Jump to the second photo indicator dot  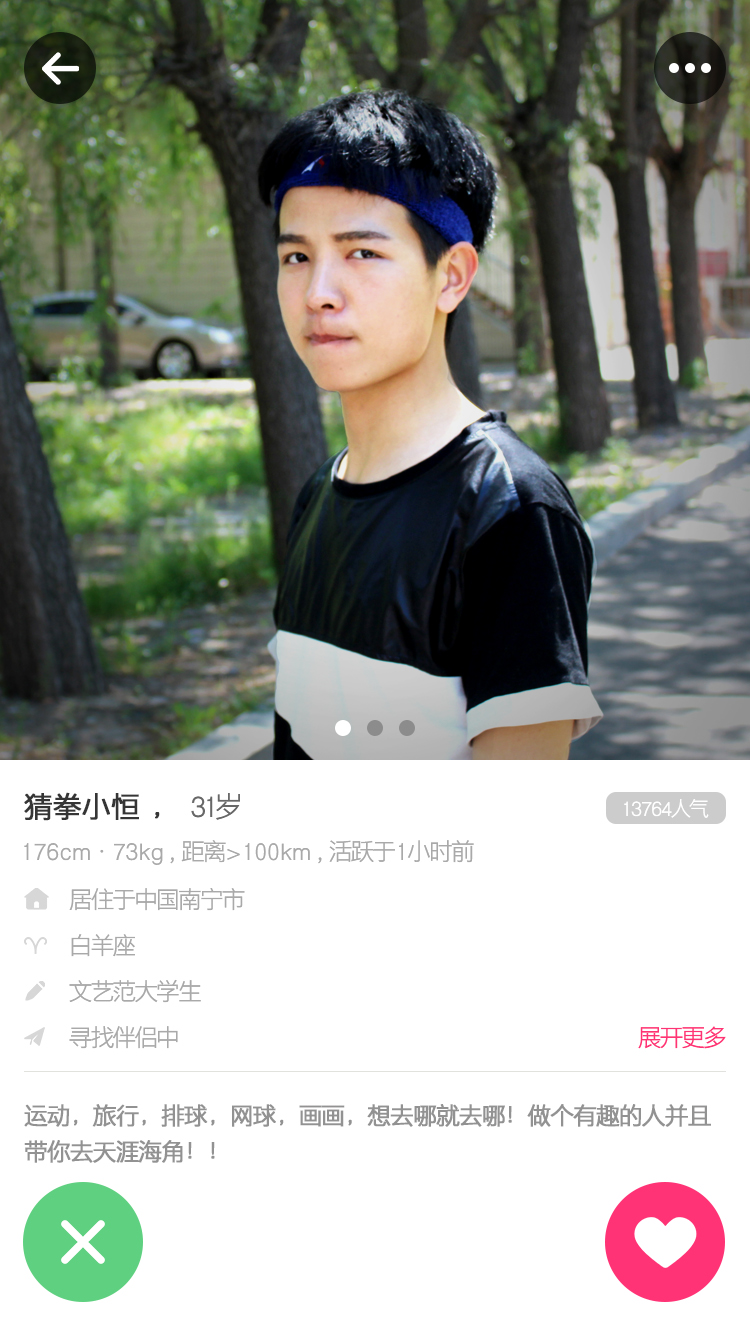[375, 728]
